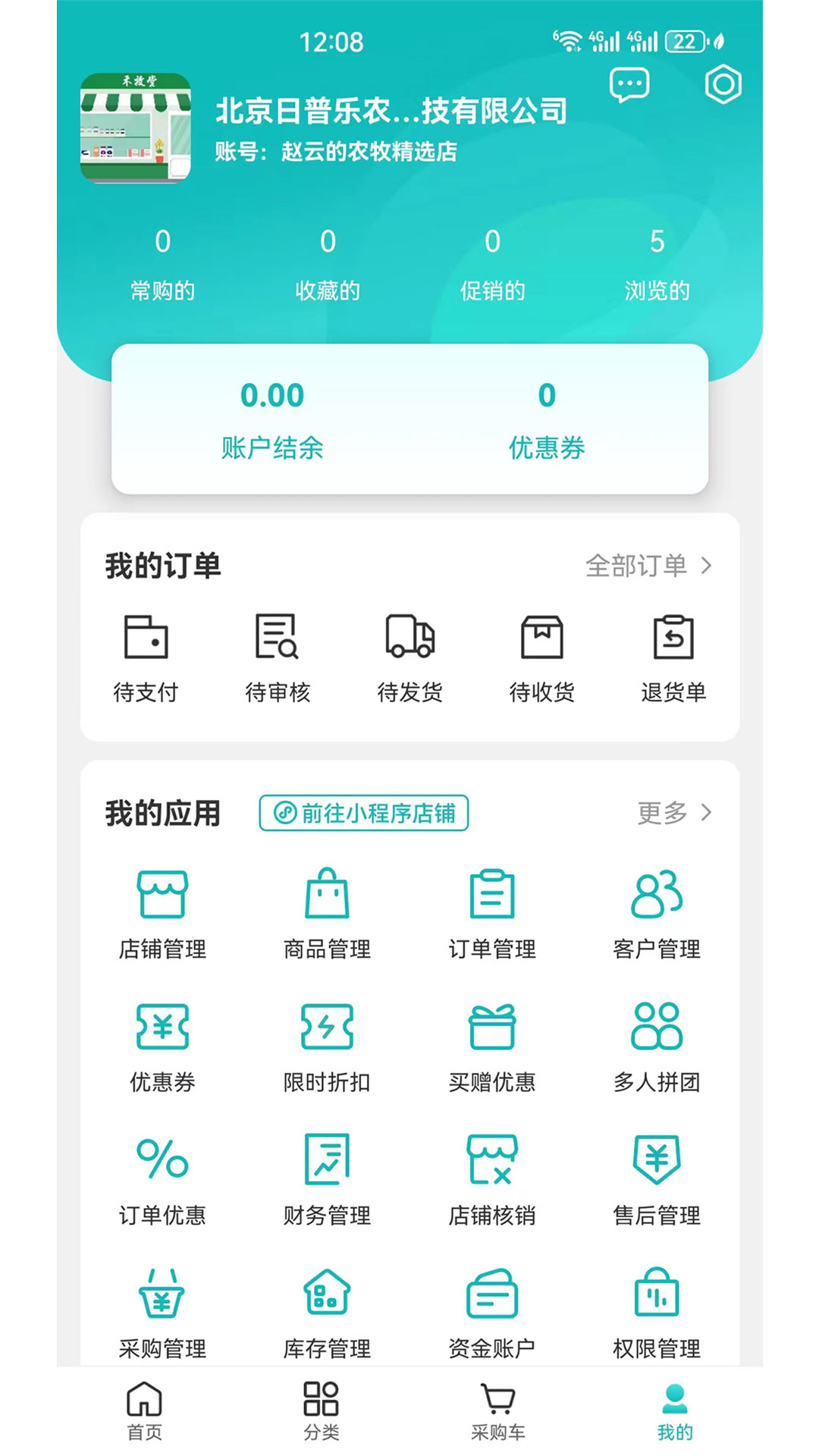The width and height of the screenshot is (819, 1456).
Task: Open 退货单 return orders
Action: 673,657
